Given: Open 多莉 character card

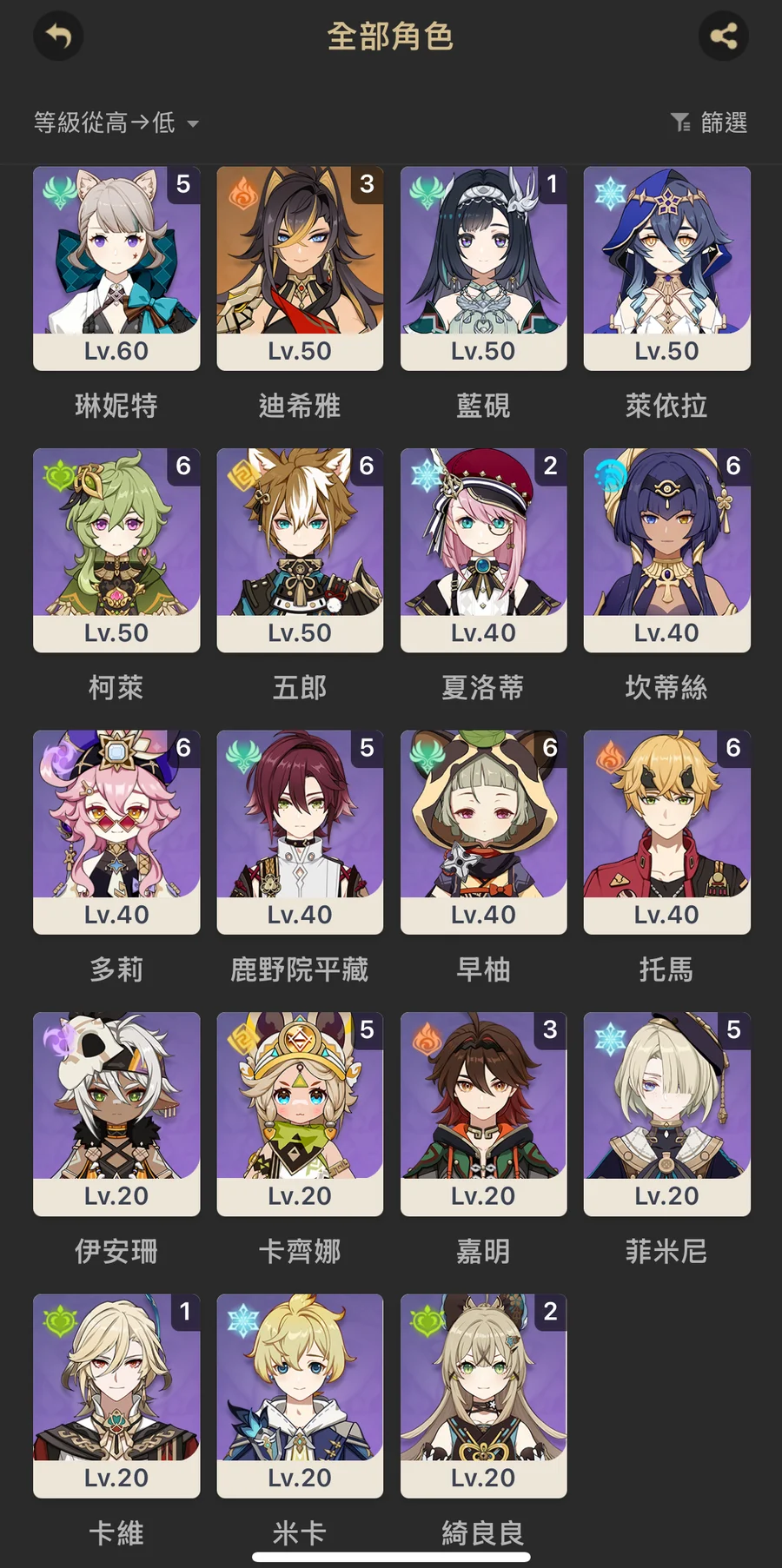Looking at the screenshot, I should pos(116,831).
